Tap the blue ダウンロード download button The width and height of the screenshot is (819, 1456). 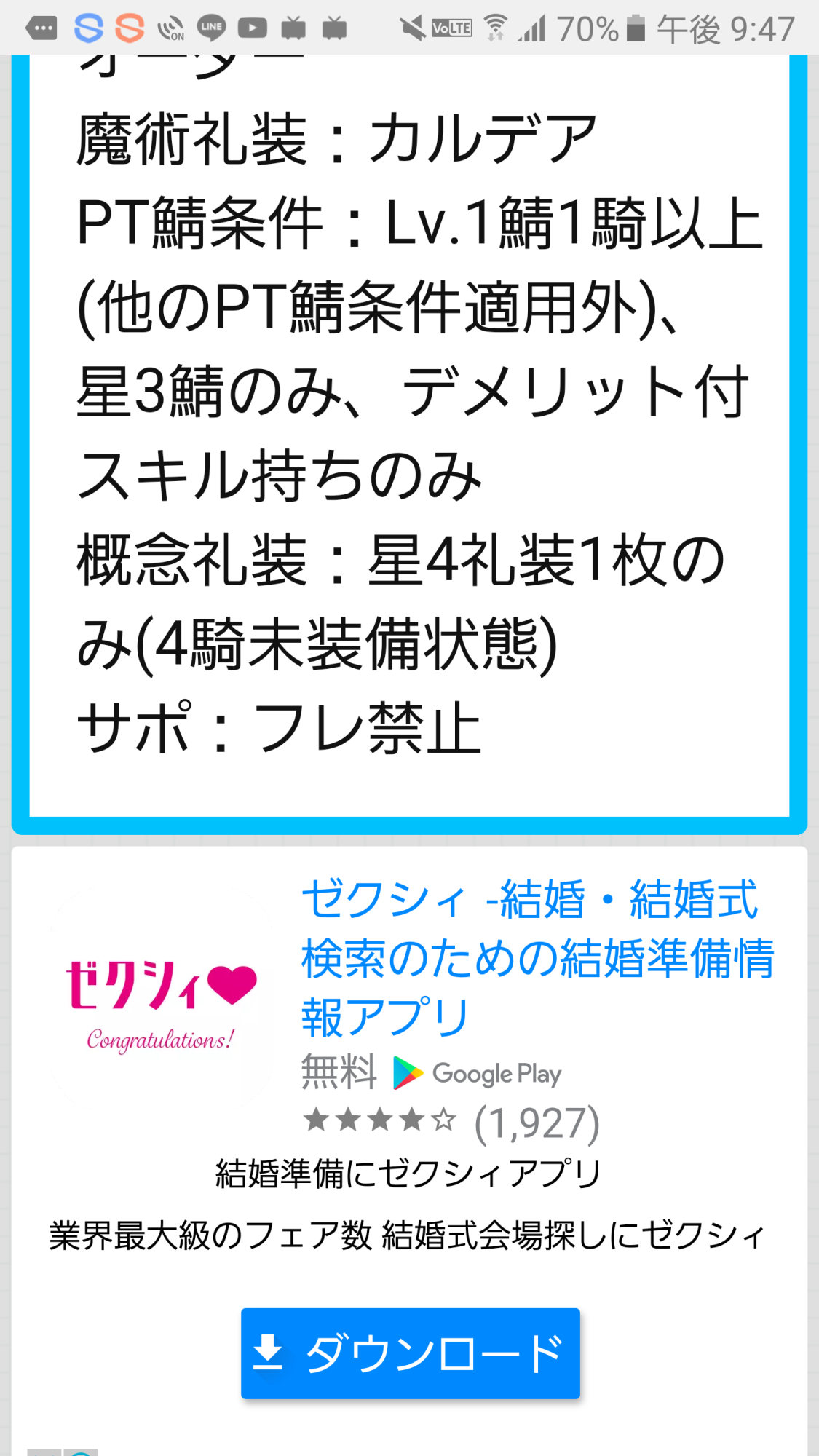click(410, 1353)
